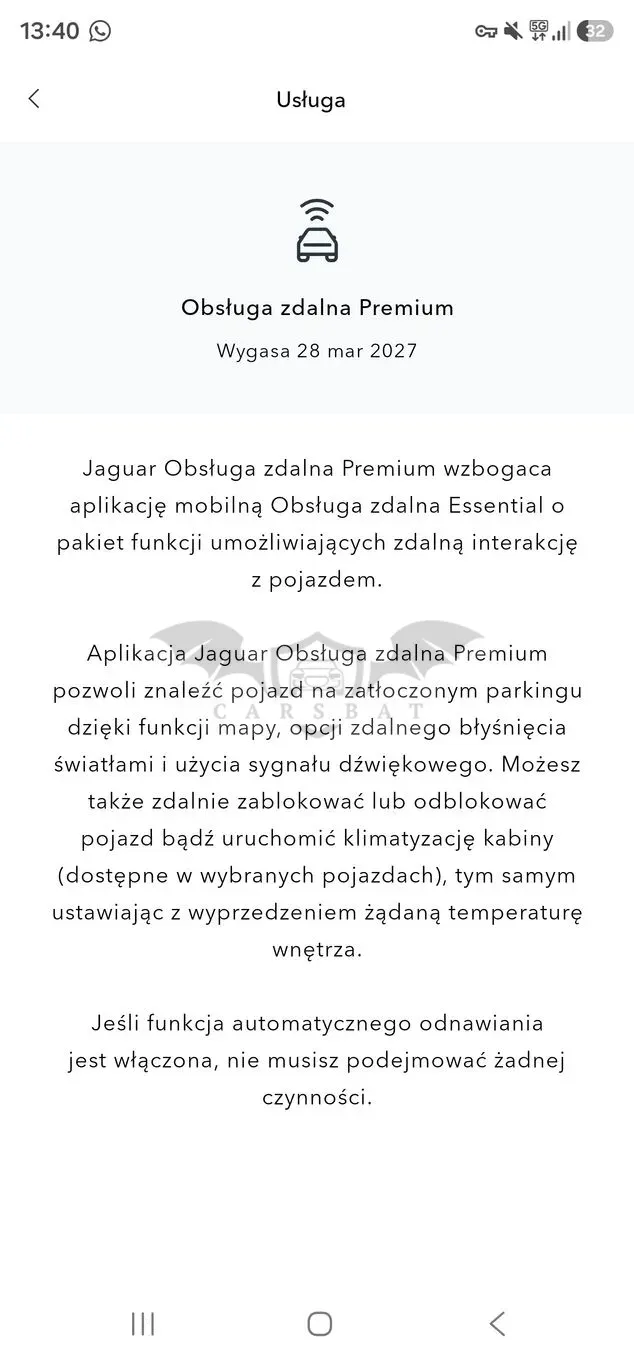Tap the system back button

(x=497, y=1324)
